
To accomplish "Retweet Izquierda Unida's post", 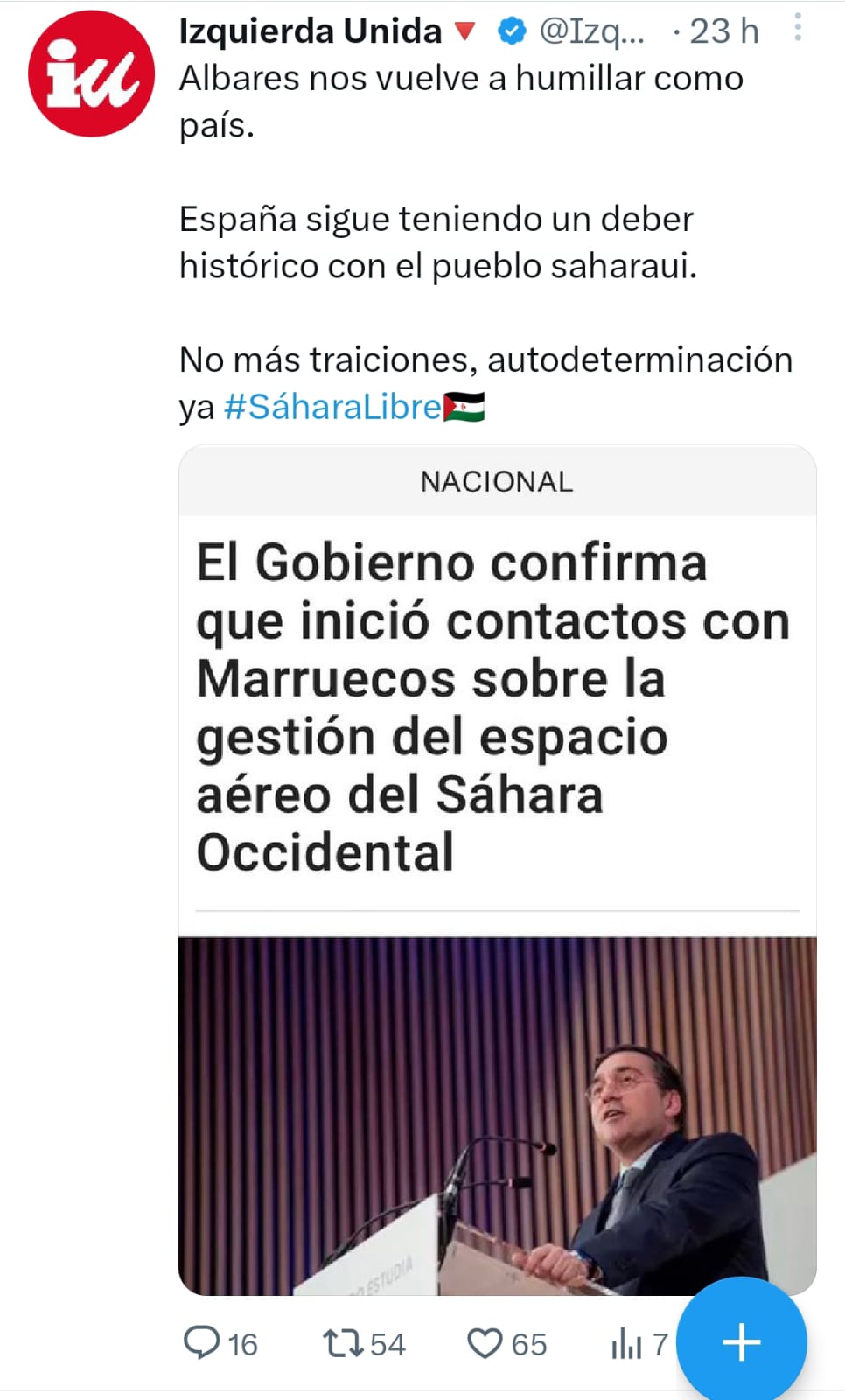I will tap(343, 1342).
